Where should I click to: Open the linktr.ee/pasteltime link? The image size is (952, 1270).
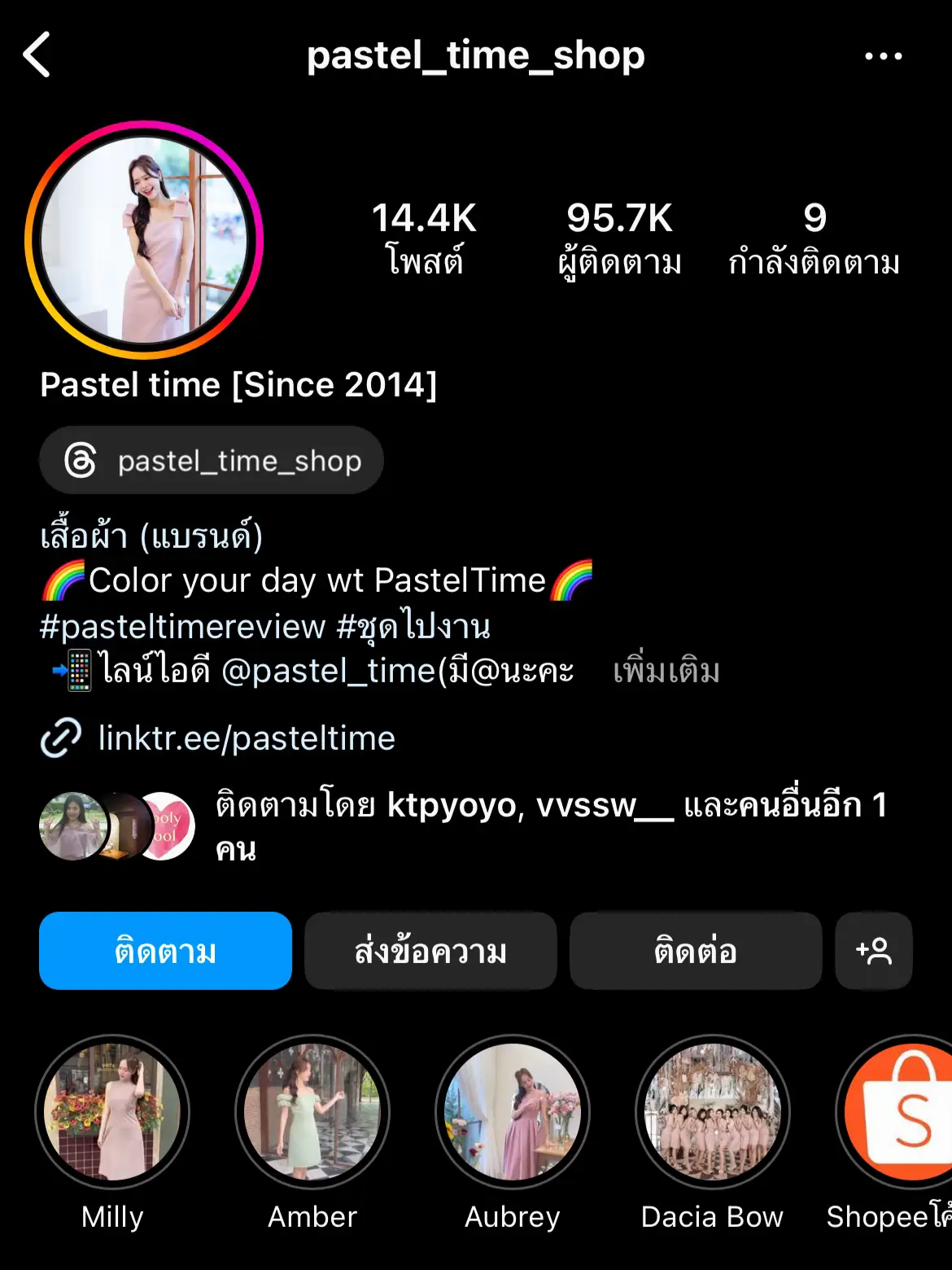coord(246,738)
